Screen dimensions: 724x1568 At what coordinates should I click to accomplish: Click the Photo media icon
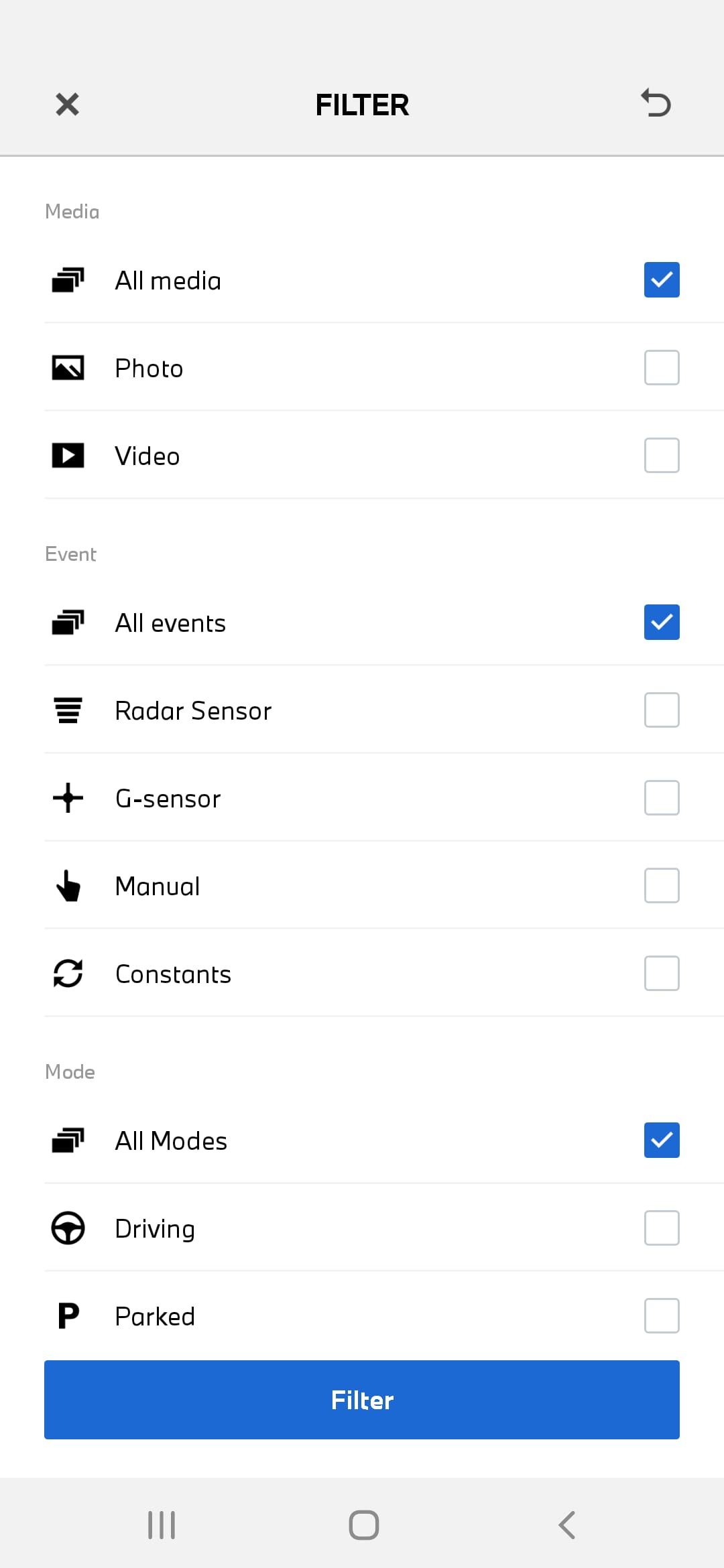click(68, 367)
